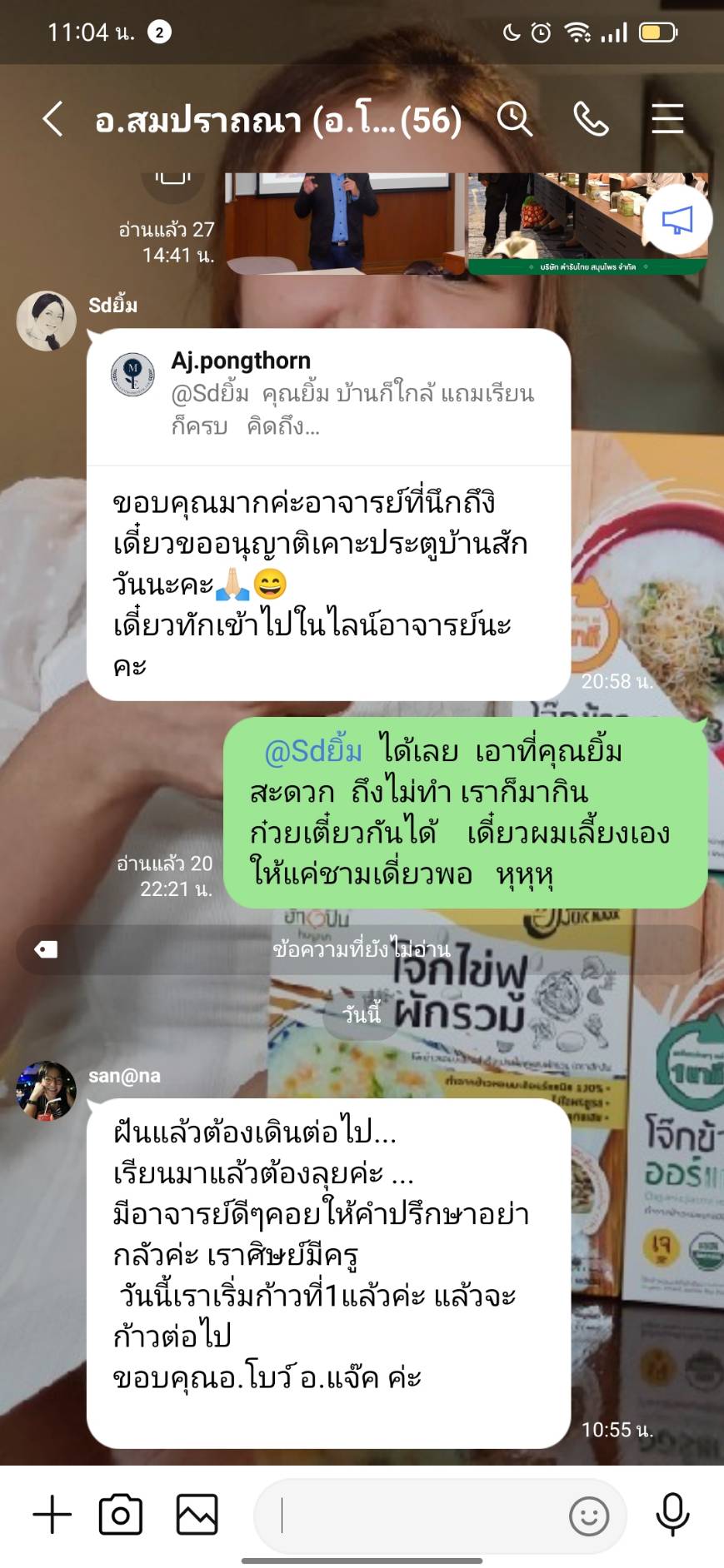This screenshot has height=1568, width=724.
Task: Open the shared photo at the top
Action: coord(467,223)
